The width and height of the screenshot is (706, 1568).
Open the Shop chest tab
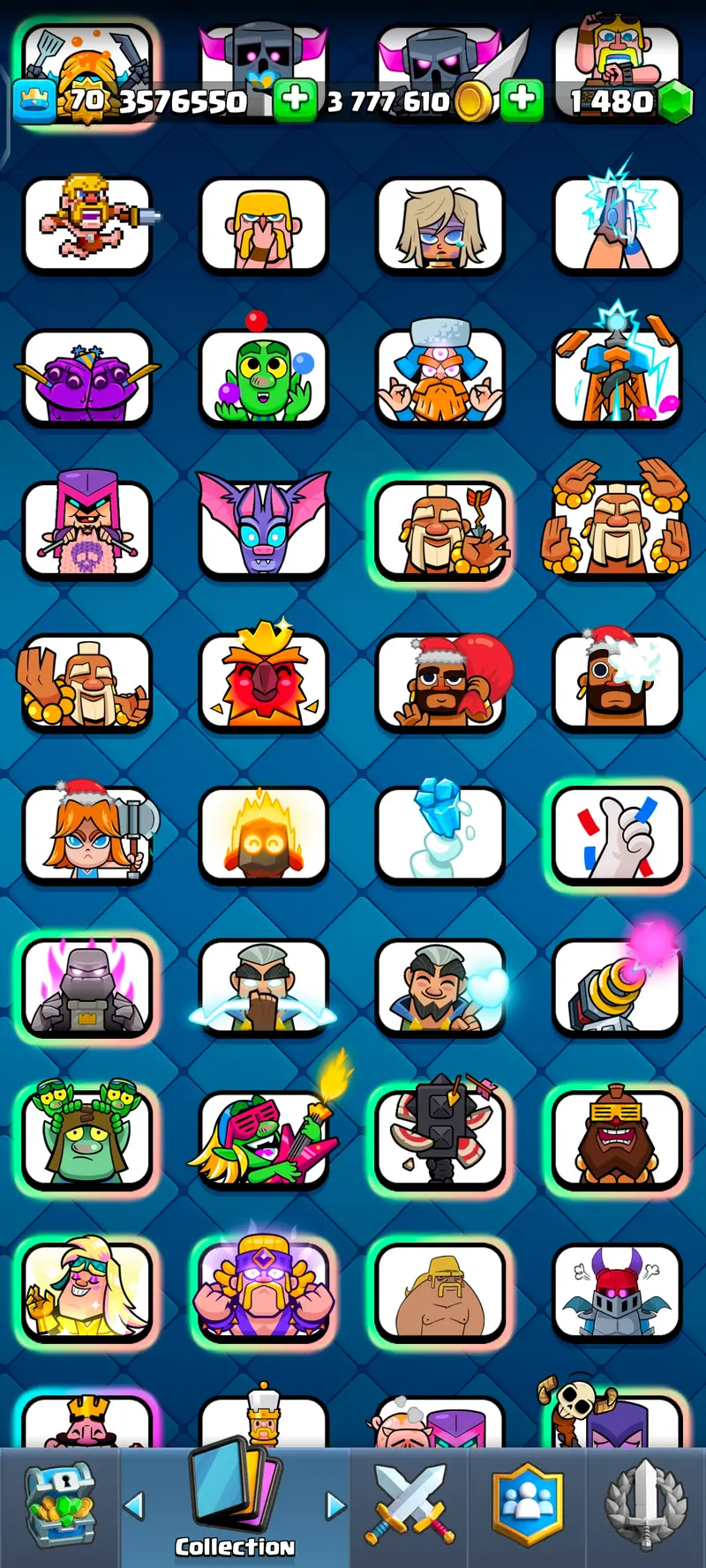click(59, 1506)
